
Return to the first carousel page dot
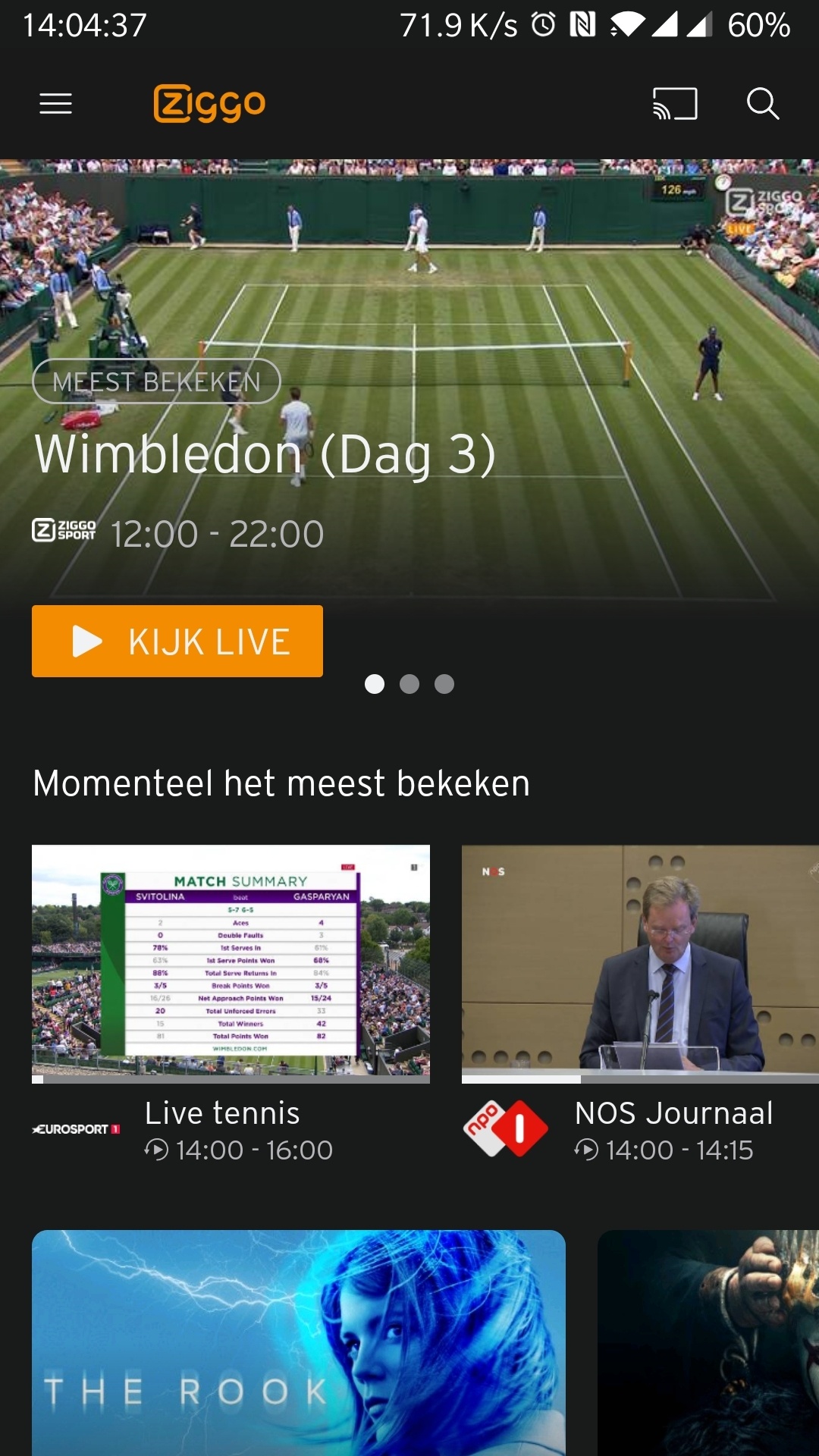pos(374,684)
